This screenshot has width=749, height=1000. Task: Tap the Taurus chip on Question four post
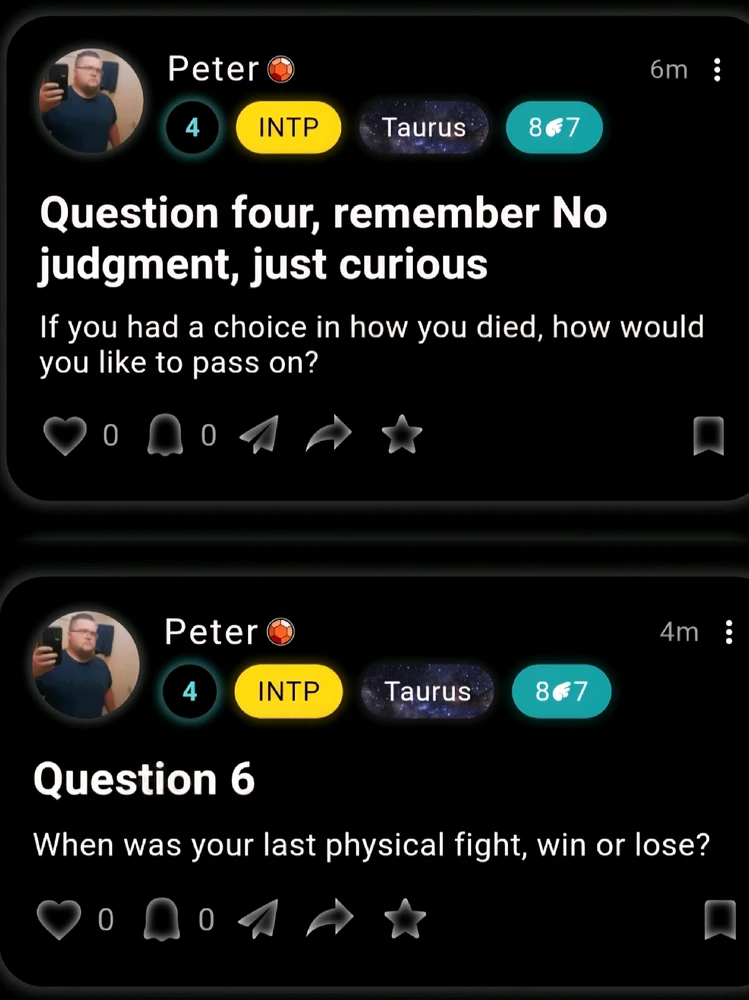click(424, 128)
